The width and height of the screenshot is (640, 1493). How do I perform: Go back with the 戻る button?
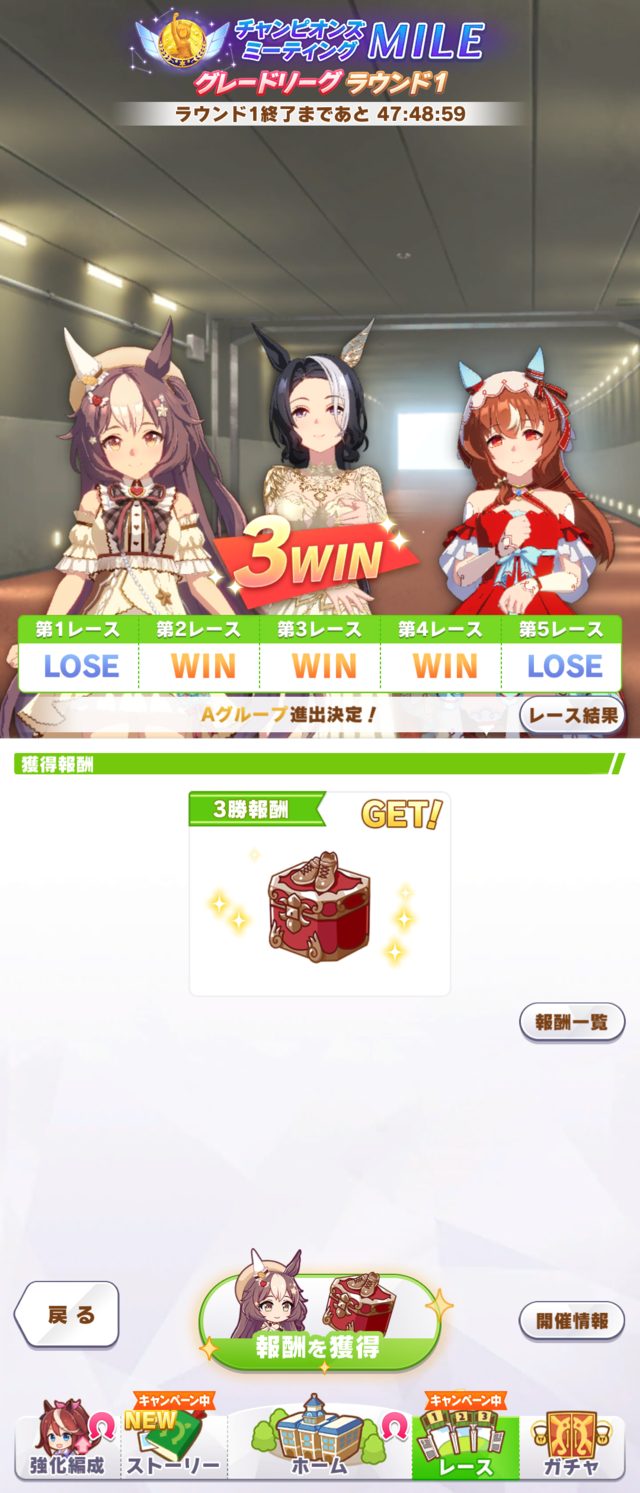pos(67,1314)
